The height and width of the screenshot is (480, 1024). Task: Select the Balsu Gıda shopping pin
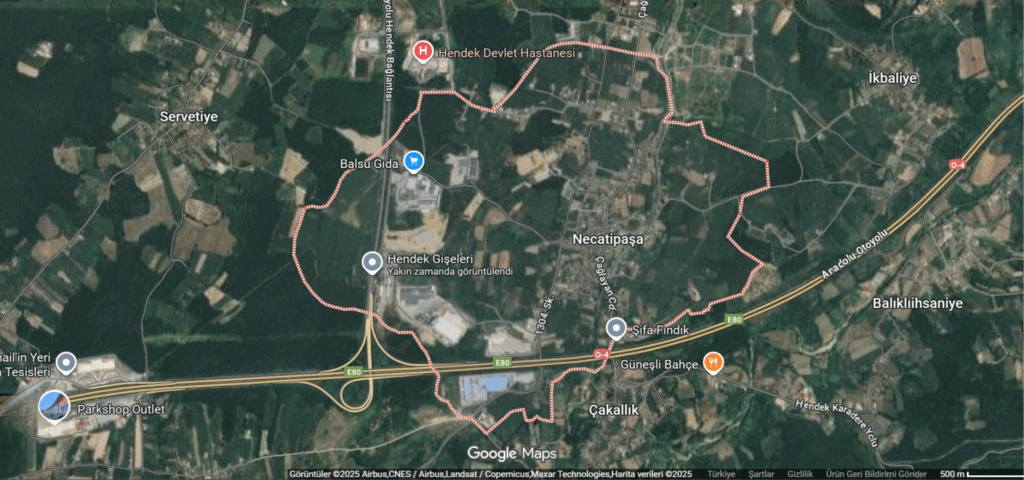(413, 161)
